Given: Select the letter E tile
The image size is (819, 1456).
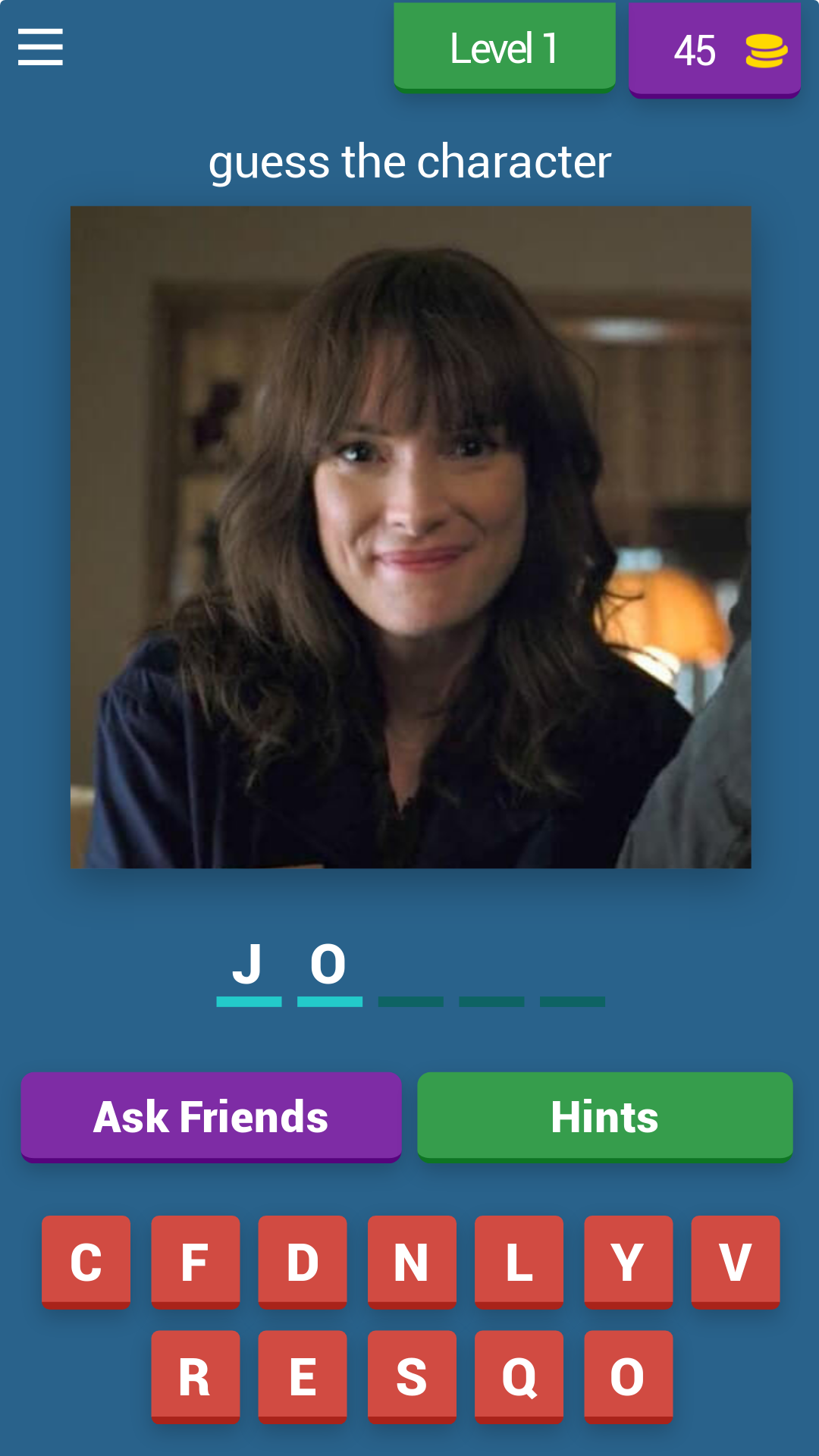Looking at the screenshot, I should (x=303, y=1376).
